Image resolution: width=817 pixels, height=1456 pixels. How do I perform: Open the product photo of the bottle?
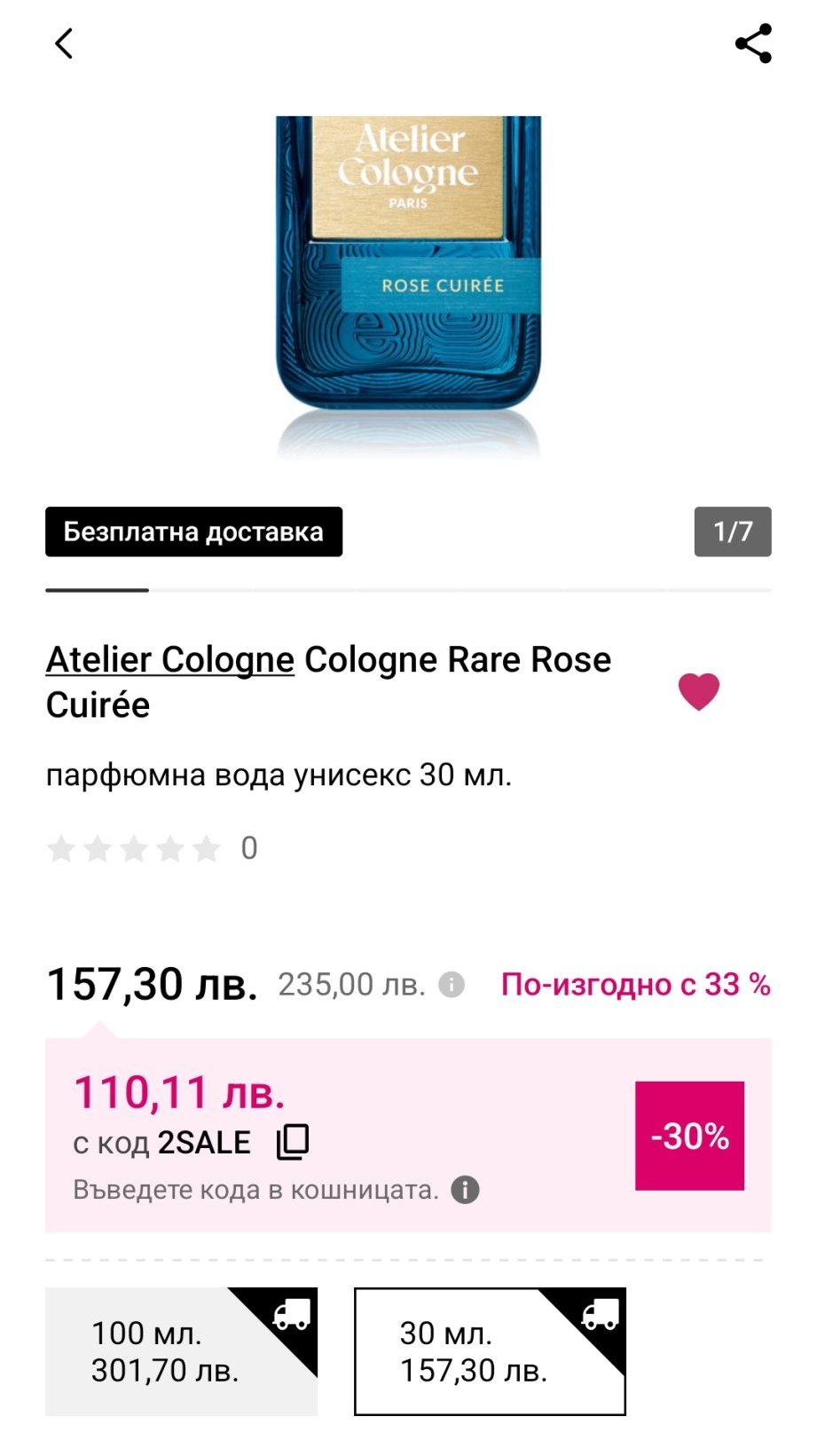tap(408, 284)
